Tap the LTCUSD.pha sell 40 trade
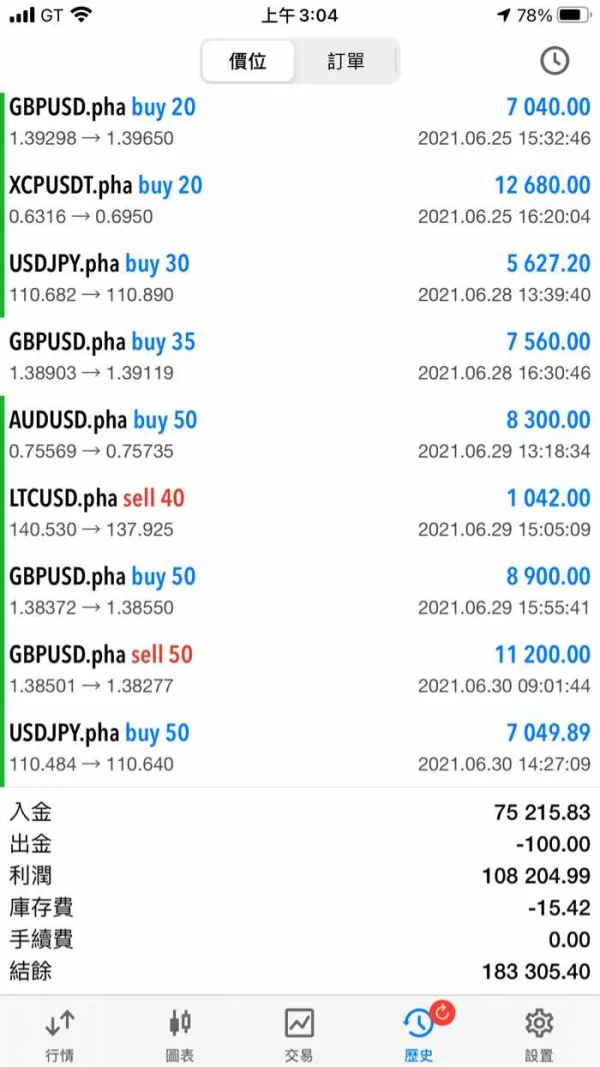600x1067 pixels. (x=300, y=511)
